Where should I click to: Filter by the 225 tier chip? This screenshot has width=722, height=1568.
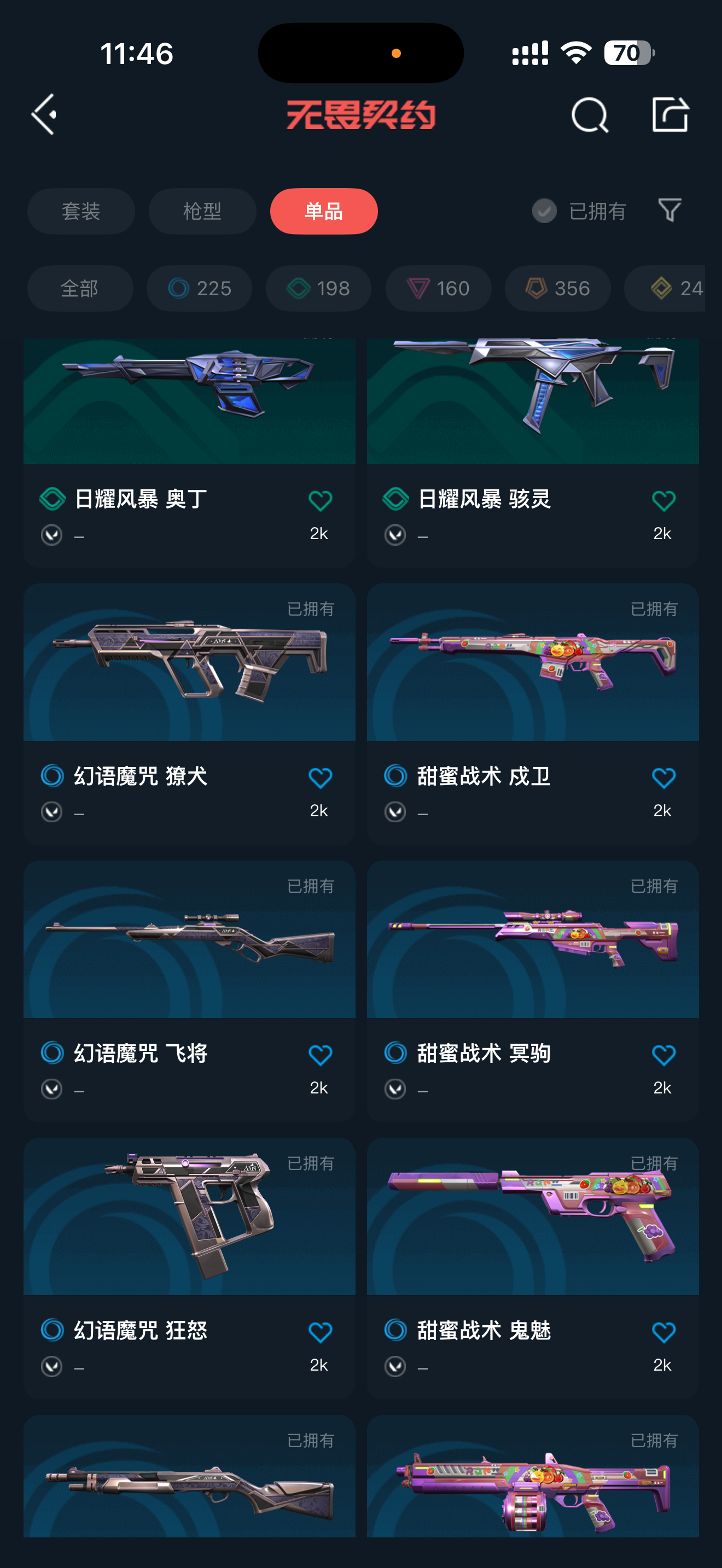(x=199, y=288)
